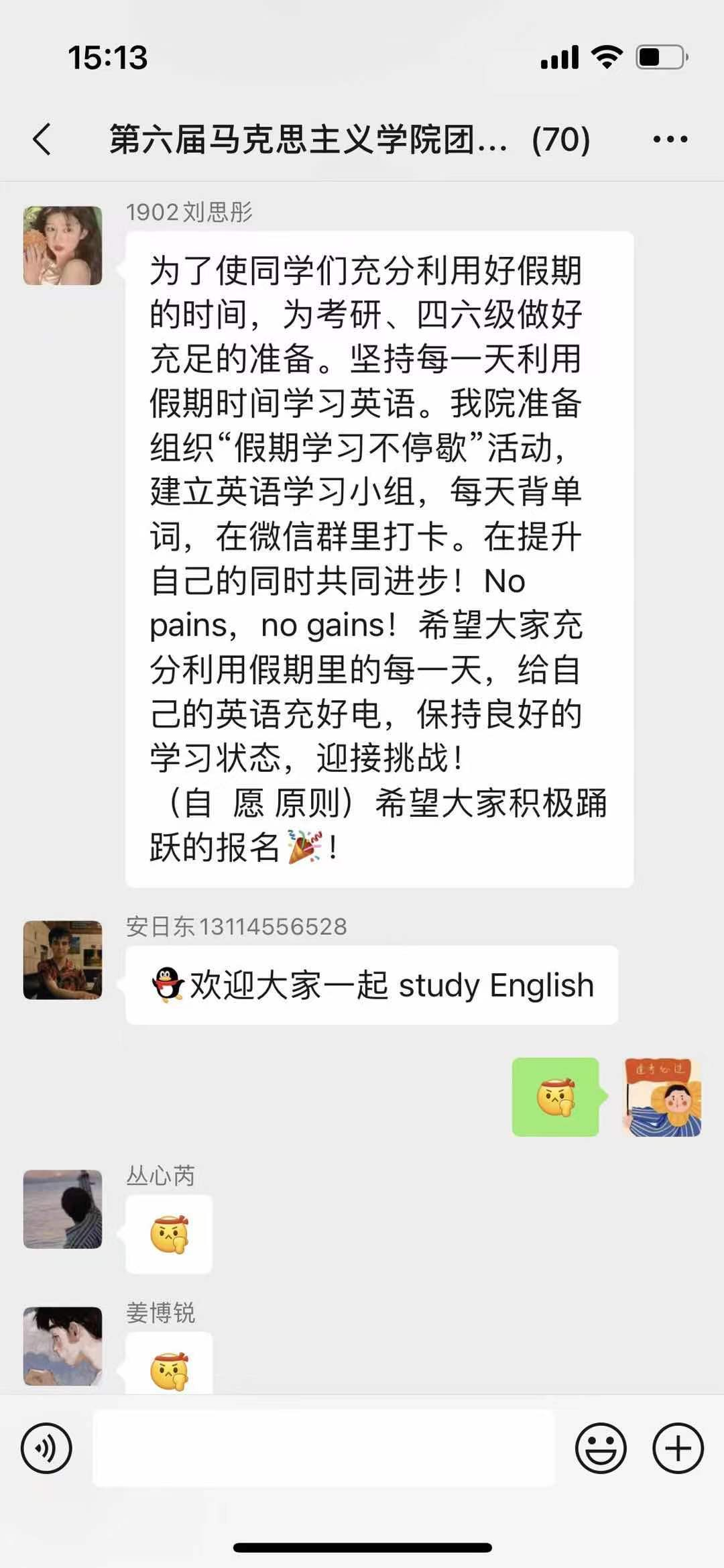Open my own avatar beside green bubble

point(662,1097)
